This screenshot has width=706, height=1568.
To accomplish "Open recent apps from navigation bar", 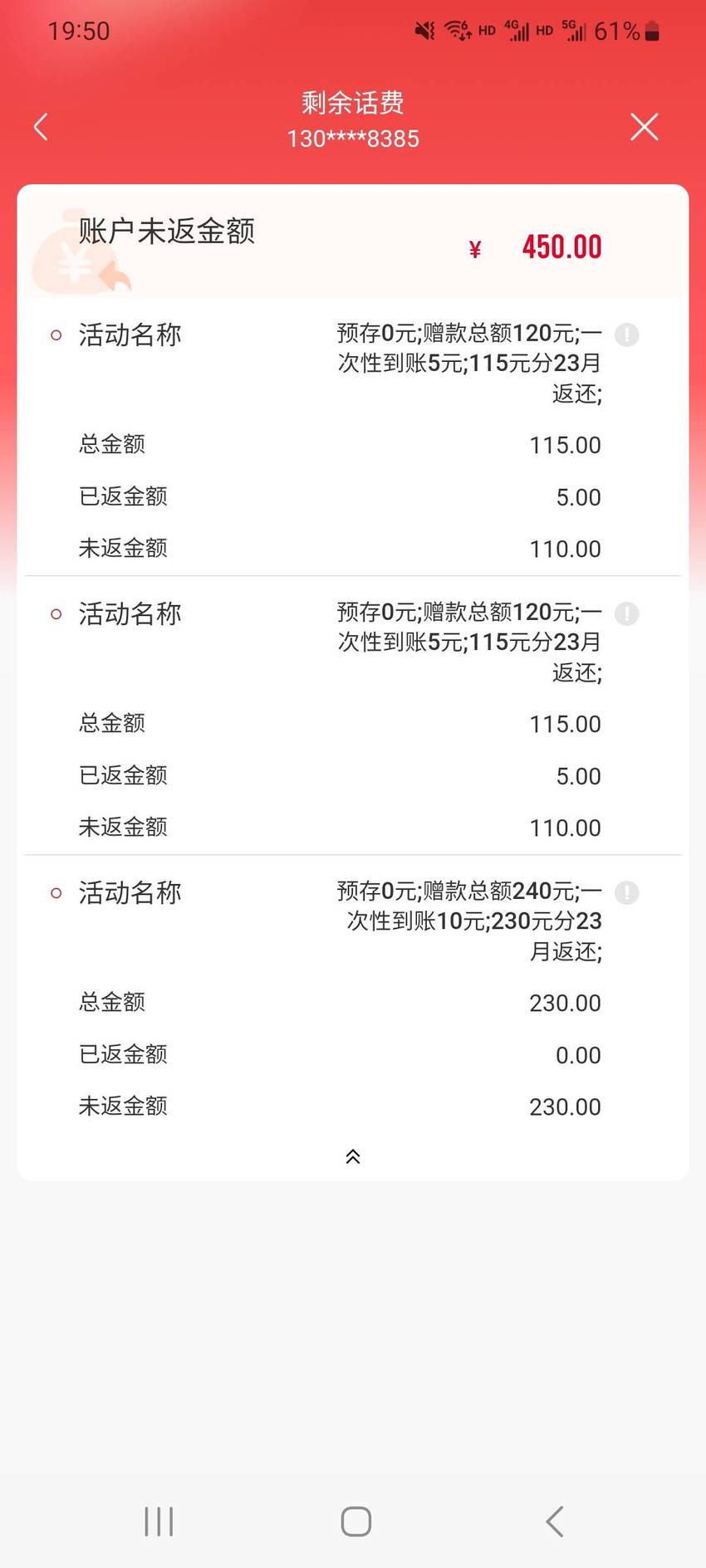I will [x=159, y=1522].
